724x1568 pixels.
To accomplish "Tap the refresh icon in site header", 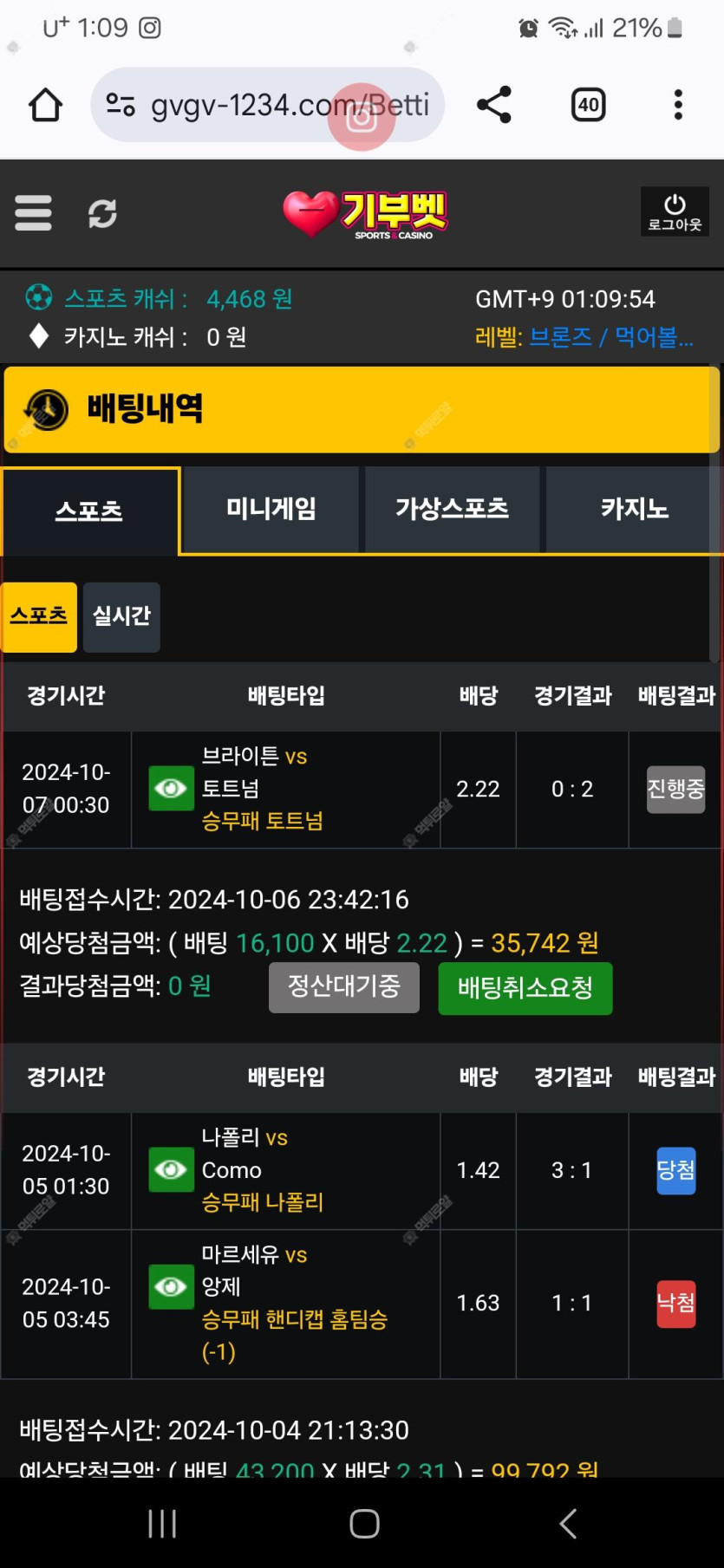I will point(102,213).
